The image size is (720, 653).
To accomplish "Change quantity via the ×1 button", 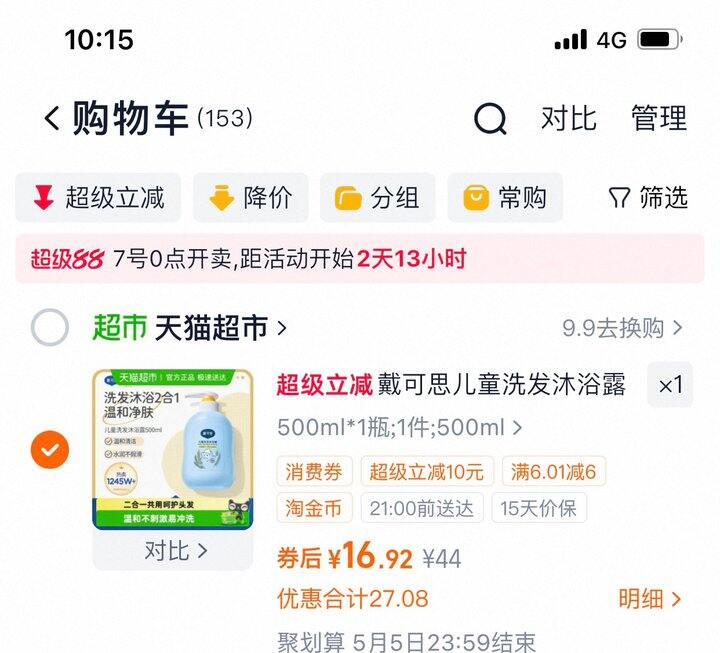I will coord(670,385).
